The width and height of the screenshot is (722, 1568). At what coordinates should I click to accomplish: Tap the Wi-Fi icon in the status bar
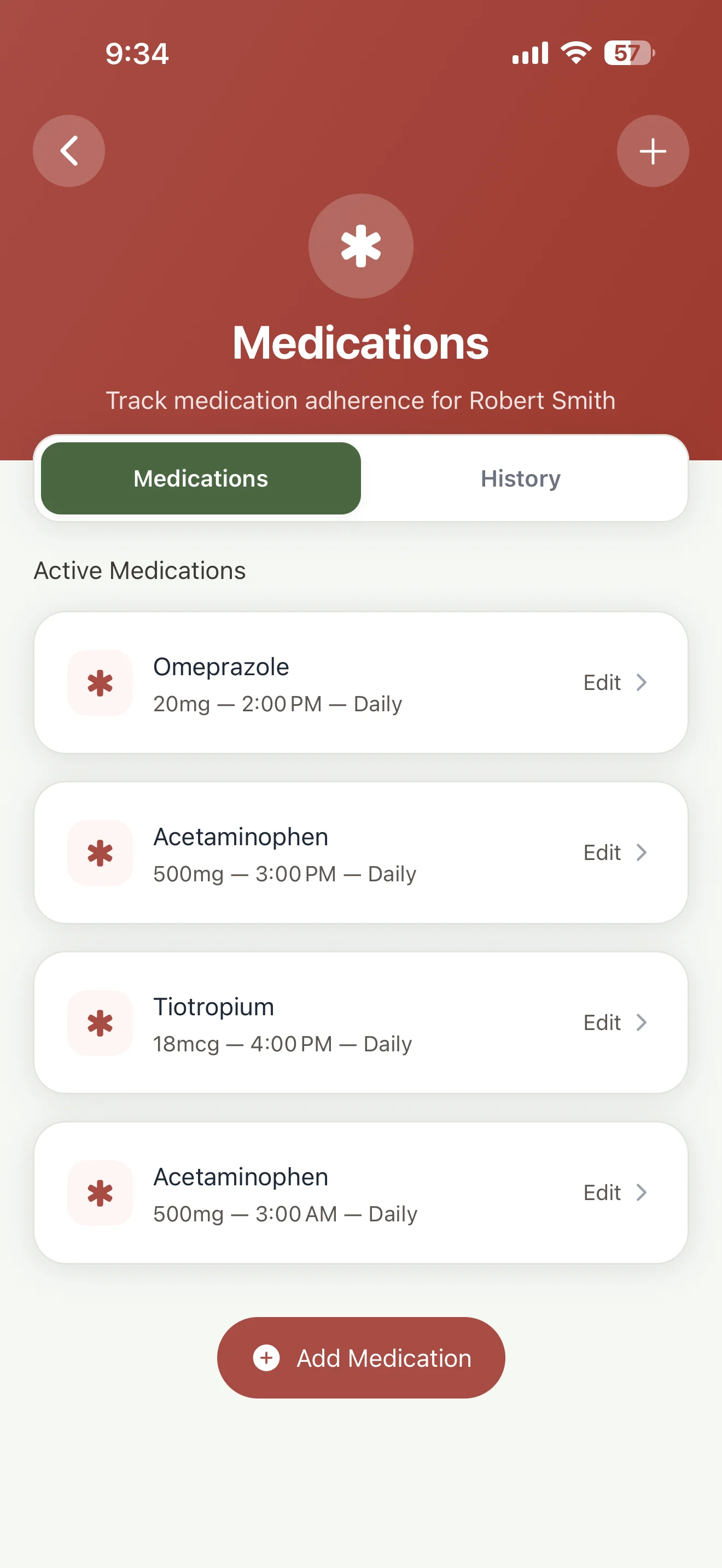click(575, 54)
